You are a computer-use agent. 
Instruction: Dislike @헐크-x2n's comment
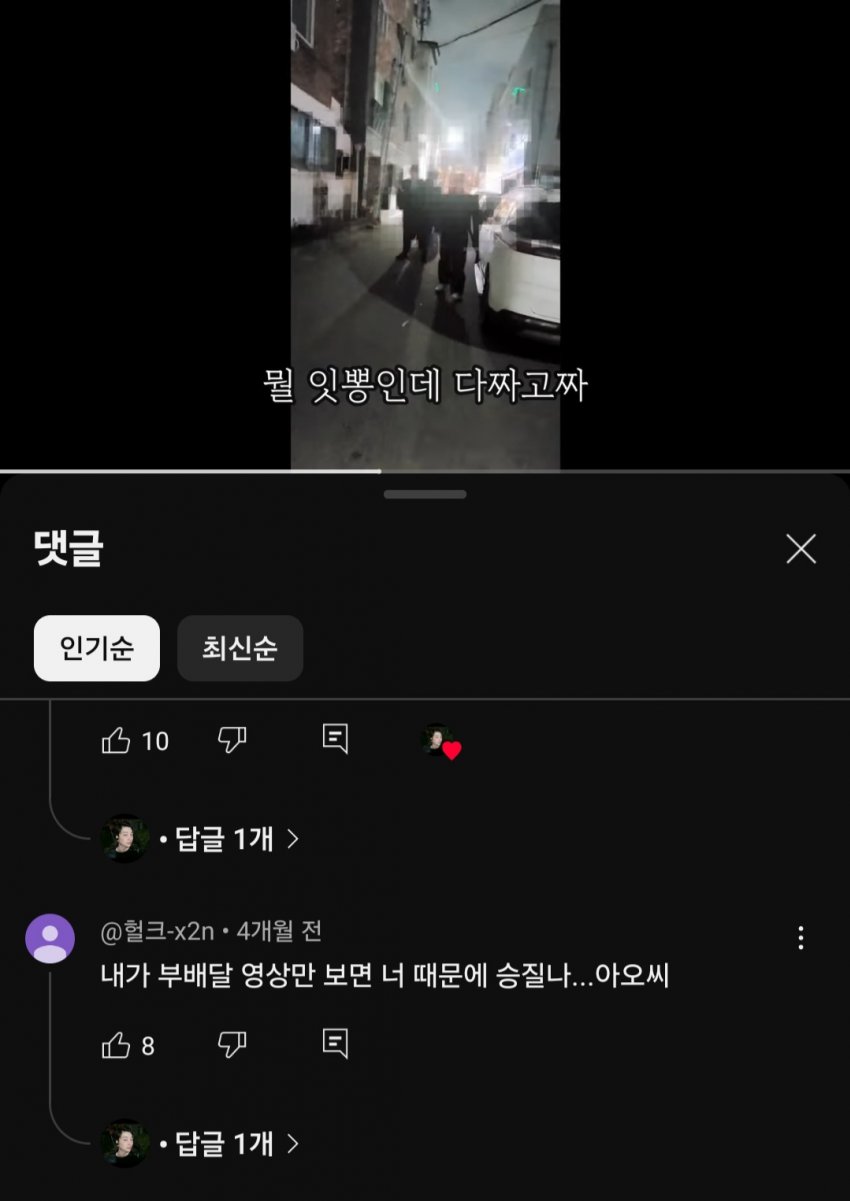[x=232, y=1045]
